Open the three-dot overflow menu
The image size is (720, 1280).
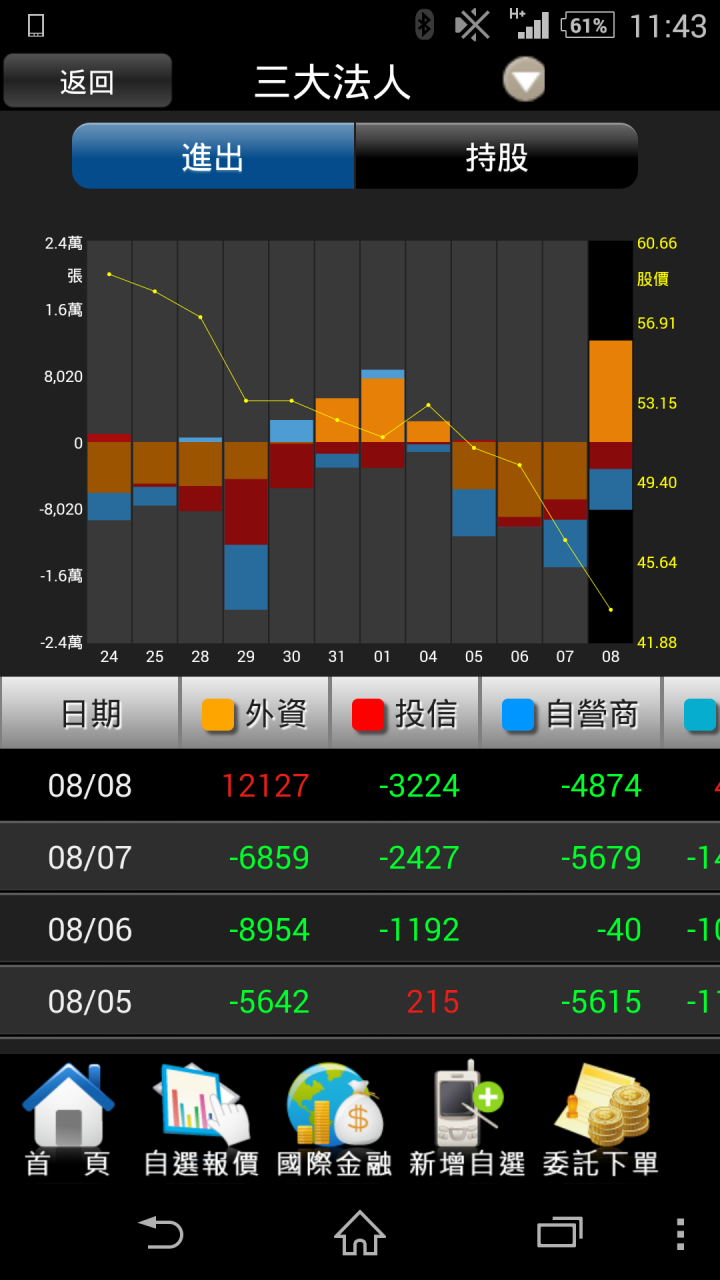680,1234
